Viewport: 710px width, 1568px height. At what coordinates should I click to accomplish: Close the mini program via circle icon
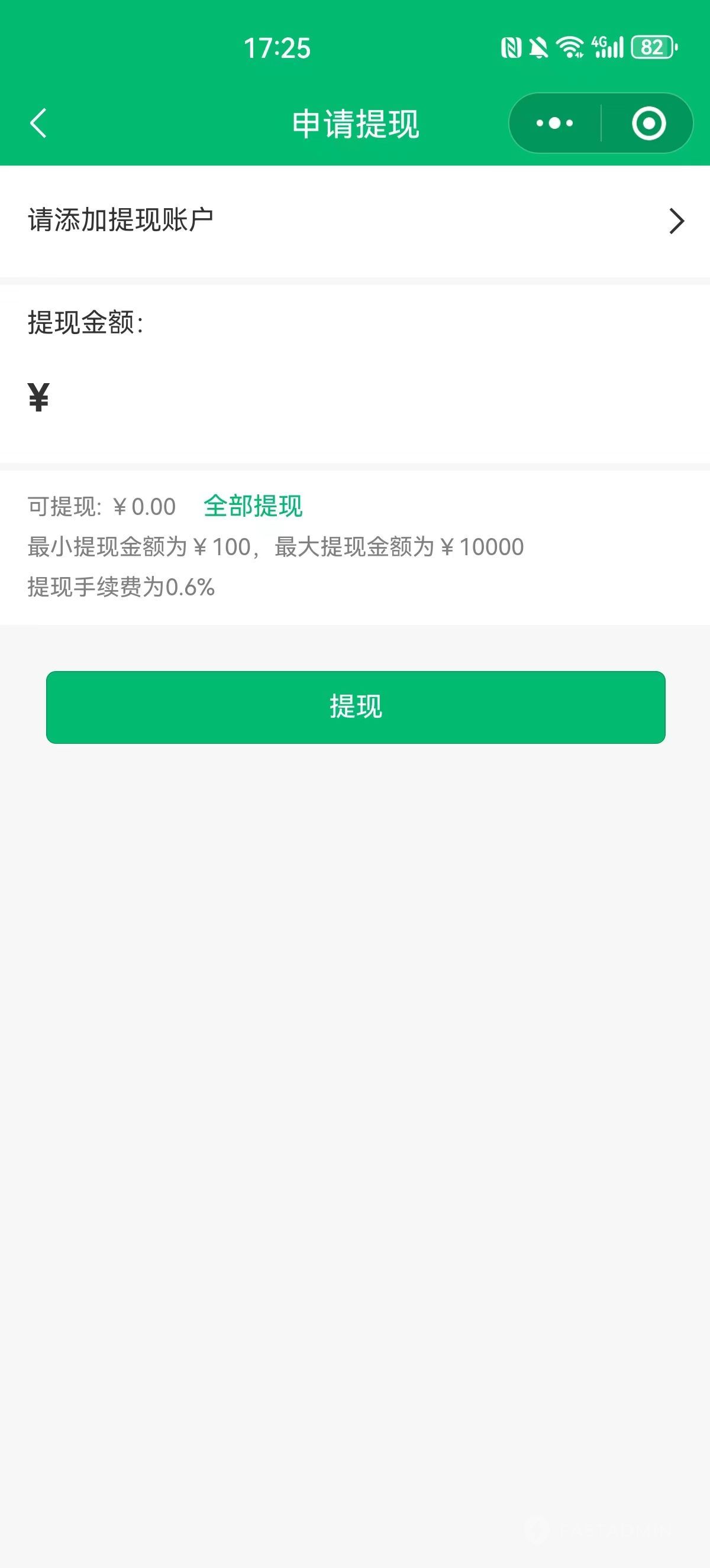tap(648, 124)
